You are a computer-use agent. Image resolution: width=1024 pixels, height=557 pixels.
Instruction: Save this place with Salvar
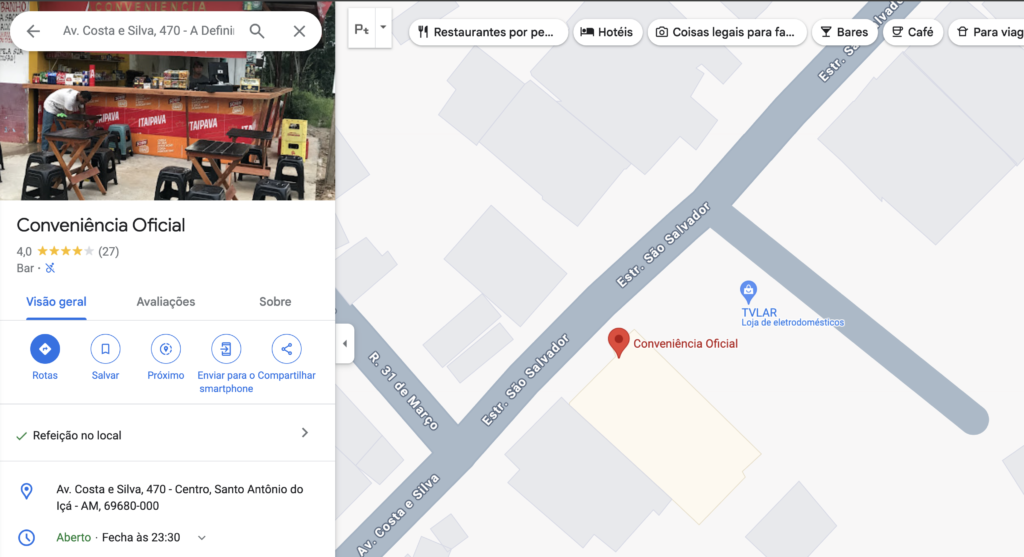105,349
